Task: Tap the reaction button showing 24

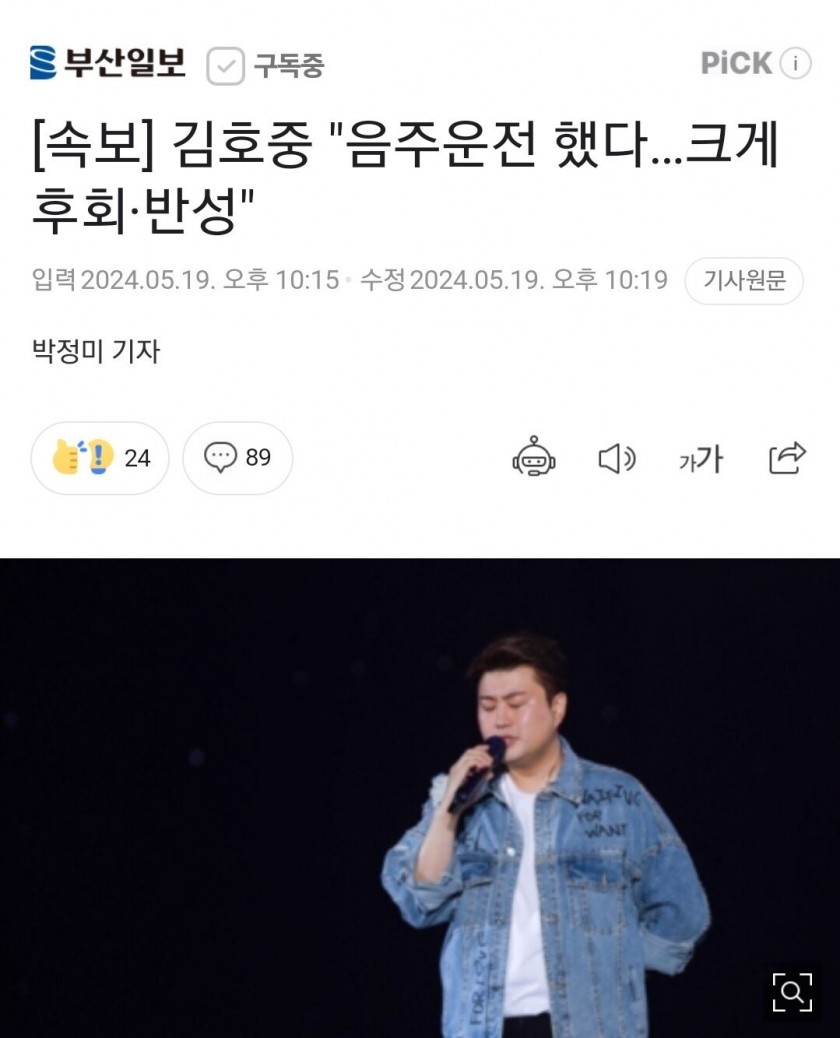Action: pyautogui.click(x=101, y=458)
